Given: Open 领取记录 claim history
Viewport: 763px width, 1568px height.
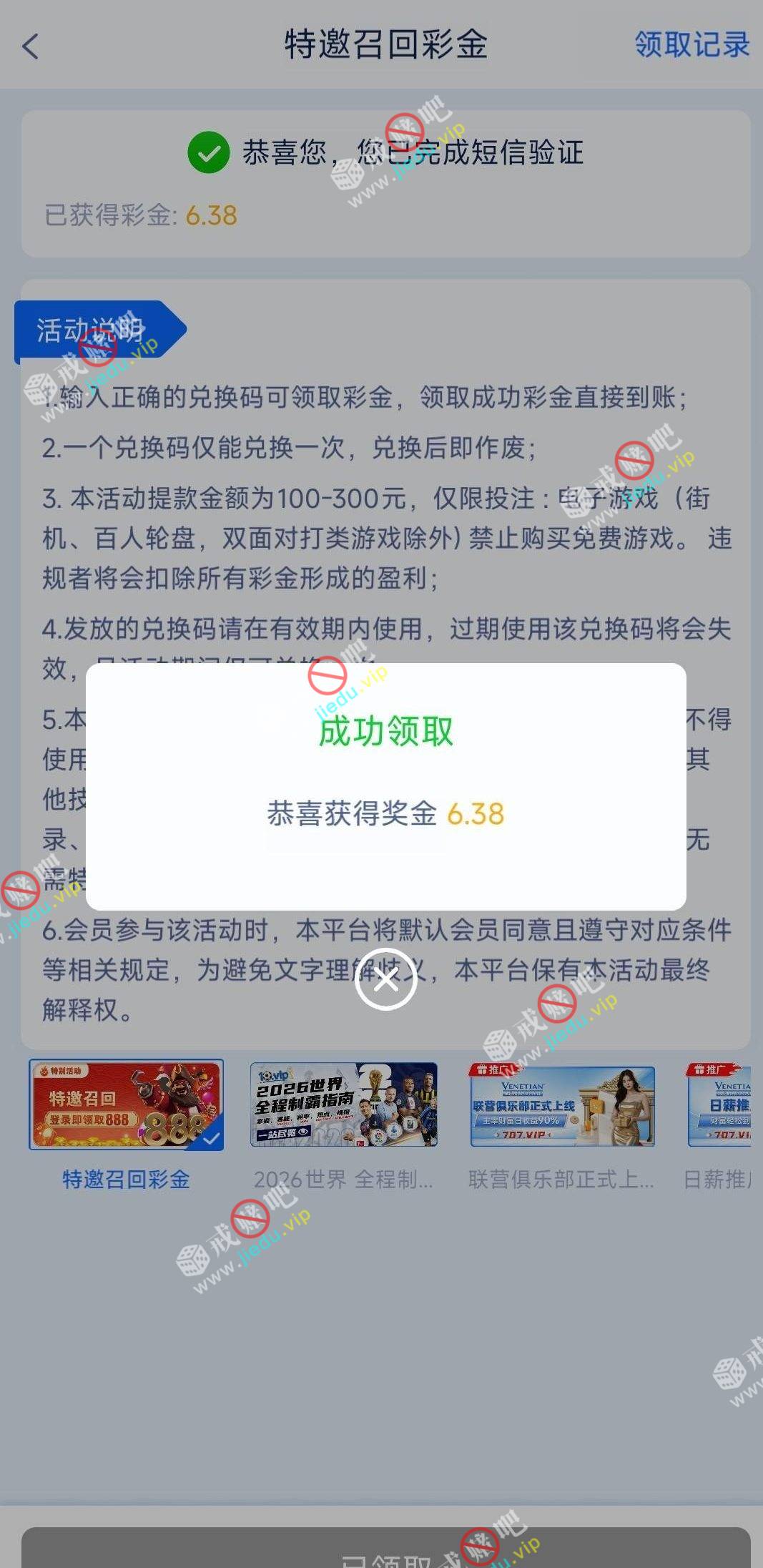Looking at the screenshot, I should click(x=691, y=45).
